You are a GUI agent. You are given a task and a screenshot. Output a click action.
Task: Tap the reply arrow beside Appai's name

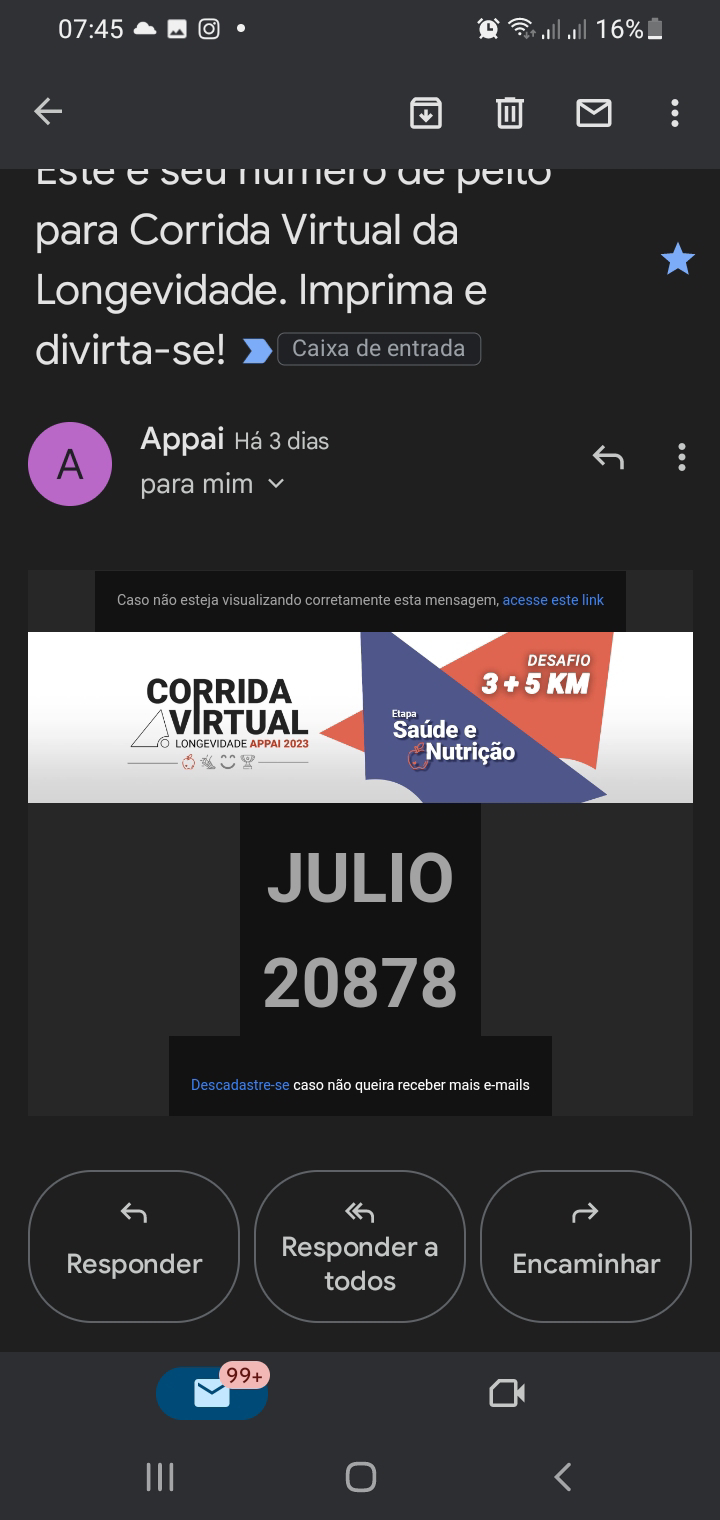pyautogui.click(x=608, y=458)
